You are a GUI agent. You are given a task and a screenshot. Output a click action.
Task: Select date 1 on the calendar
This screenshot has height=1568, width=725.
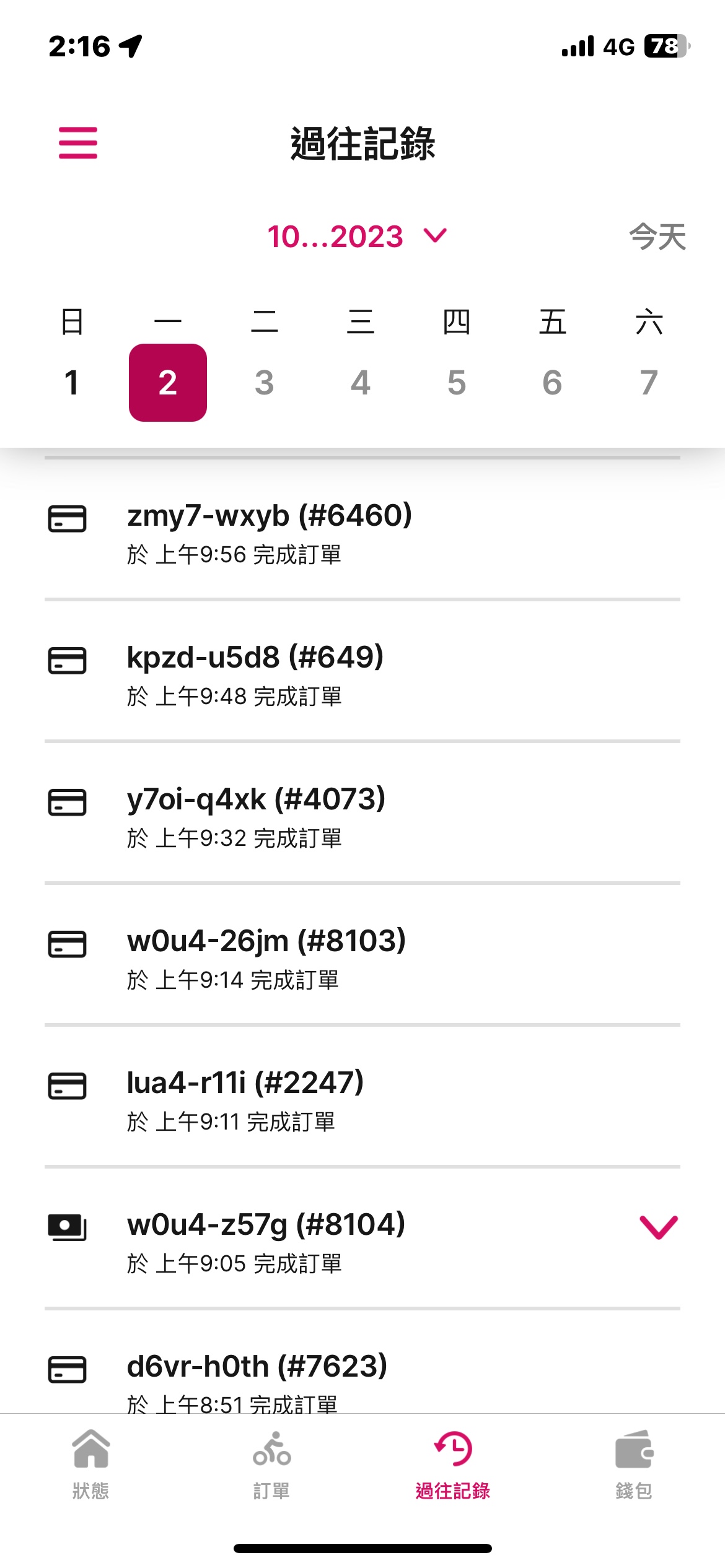72,383
